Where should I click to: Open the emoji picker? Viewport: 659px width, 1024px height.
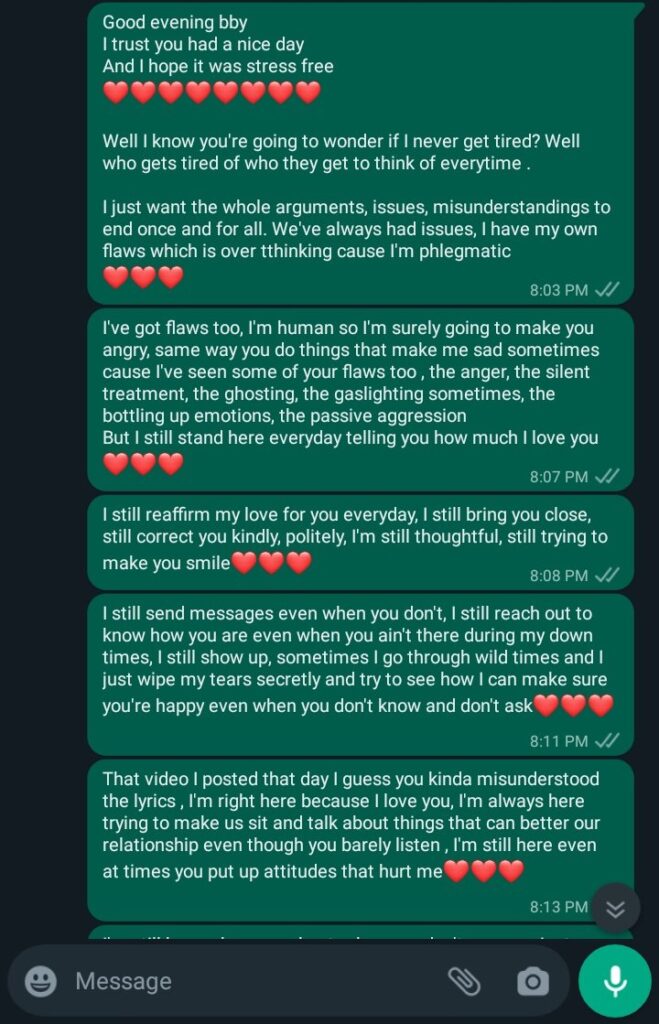(40, 981)
